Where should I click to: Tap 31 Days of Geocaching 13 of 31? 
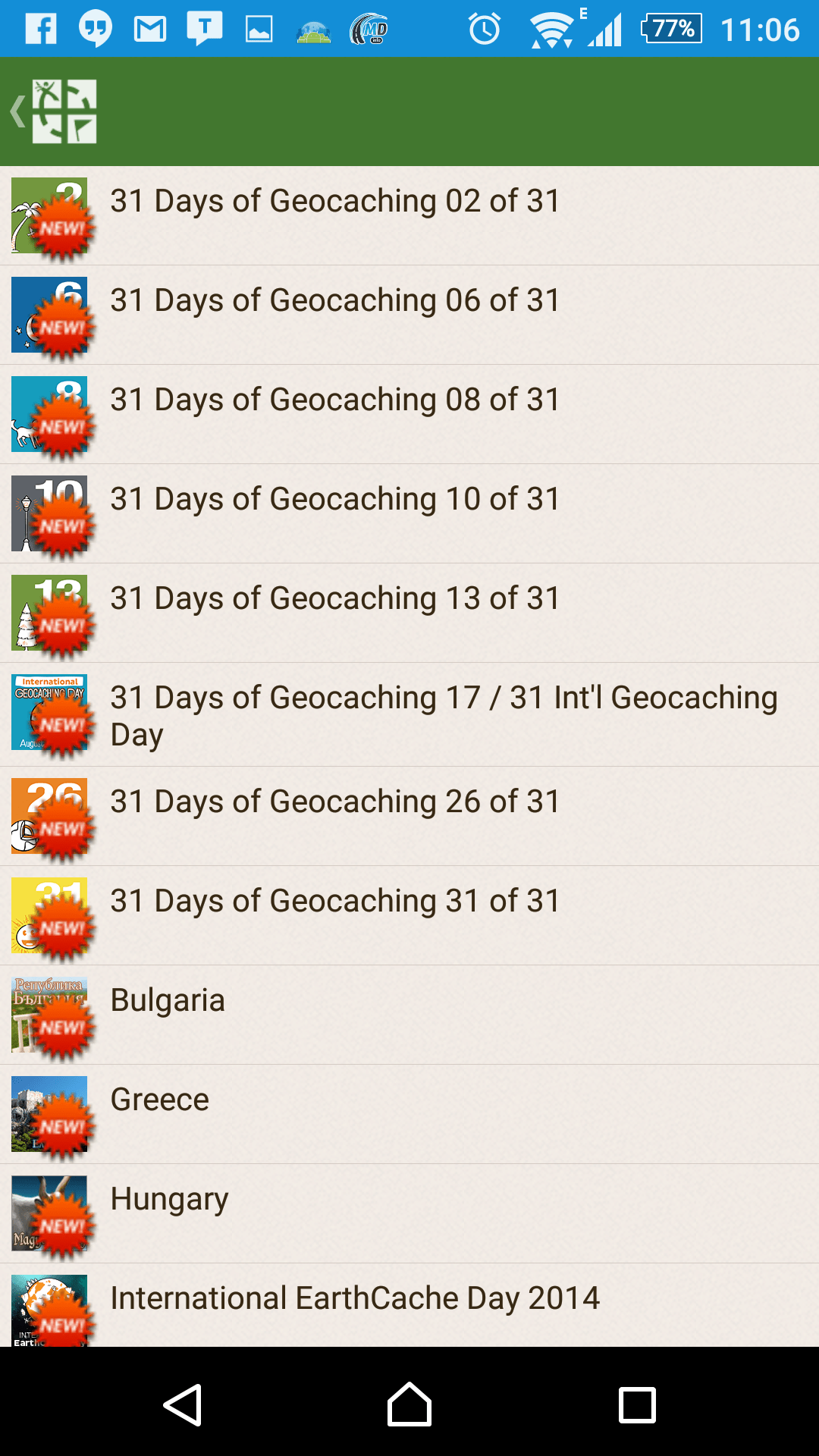(409, 613)
